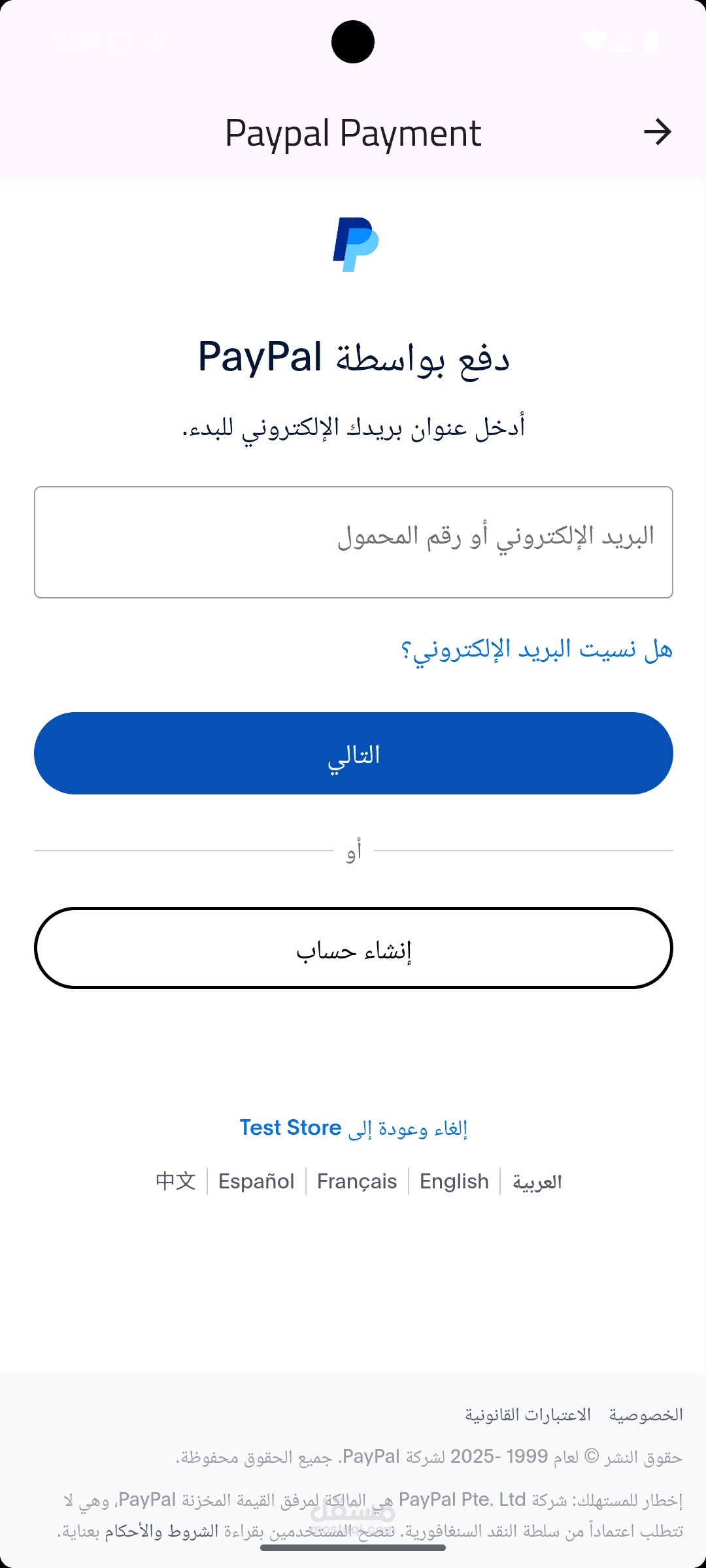Open the الخصوصية (Privacy) footer link
Image resolution: width=706 pixels, height=1568 pixels.
(x=646, y=1415)
